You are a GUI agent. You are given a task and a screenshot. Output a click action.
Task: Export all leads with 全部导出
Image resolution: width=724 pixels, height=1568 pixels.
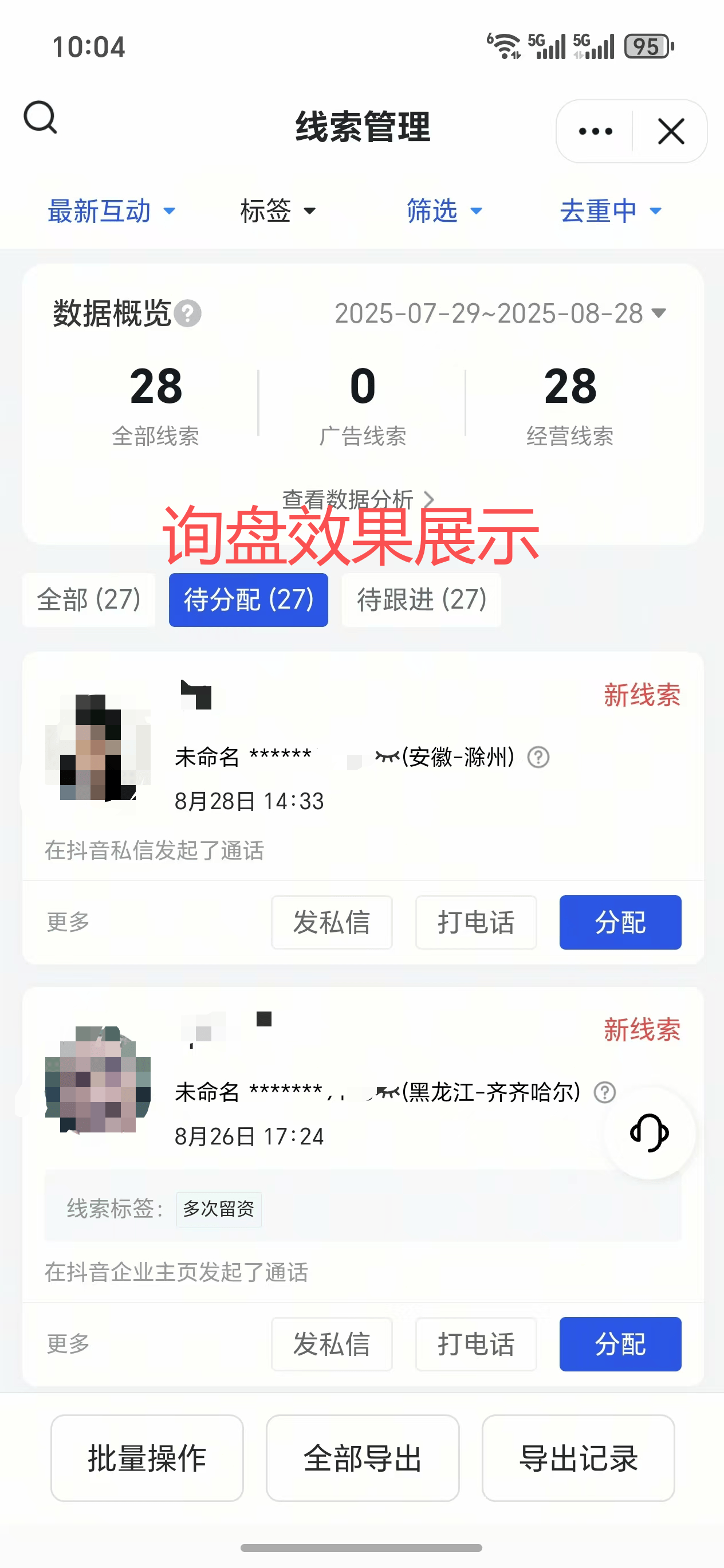pos(362,1459)
